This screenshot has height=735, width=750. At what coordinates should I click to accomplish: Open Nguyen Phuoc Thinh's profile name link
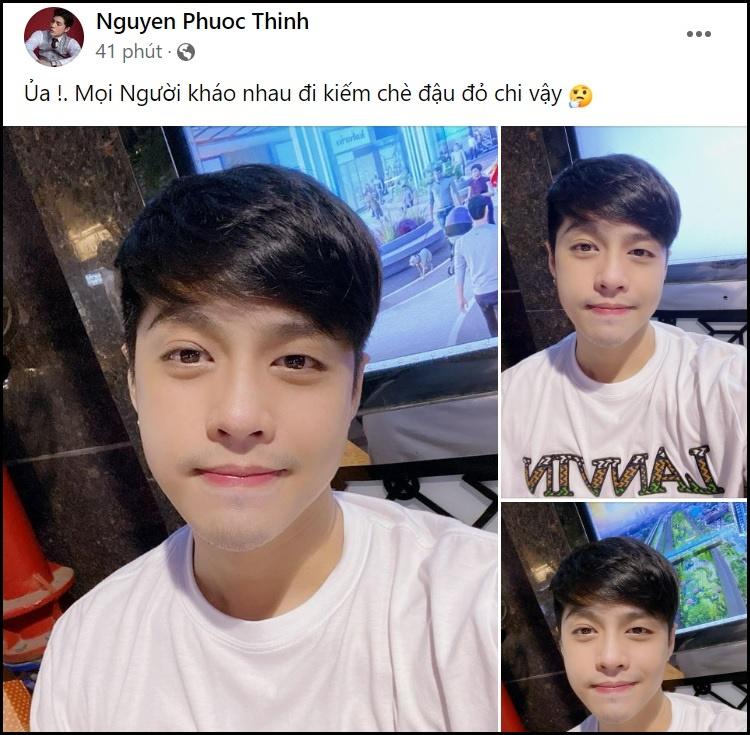click(x=203, y=21)
